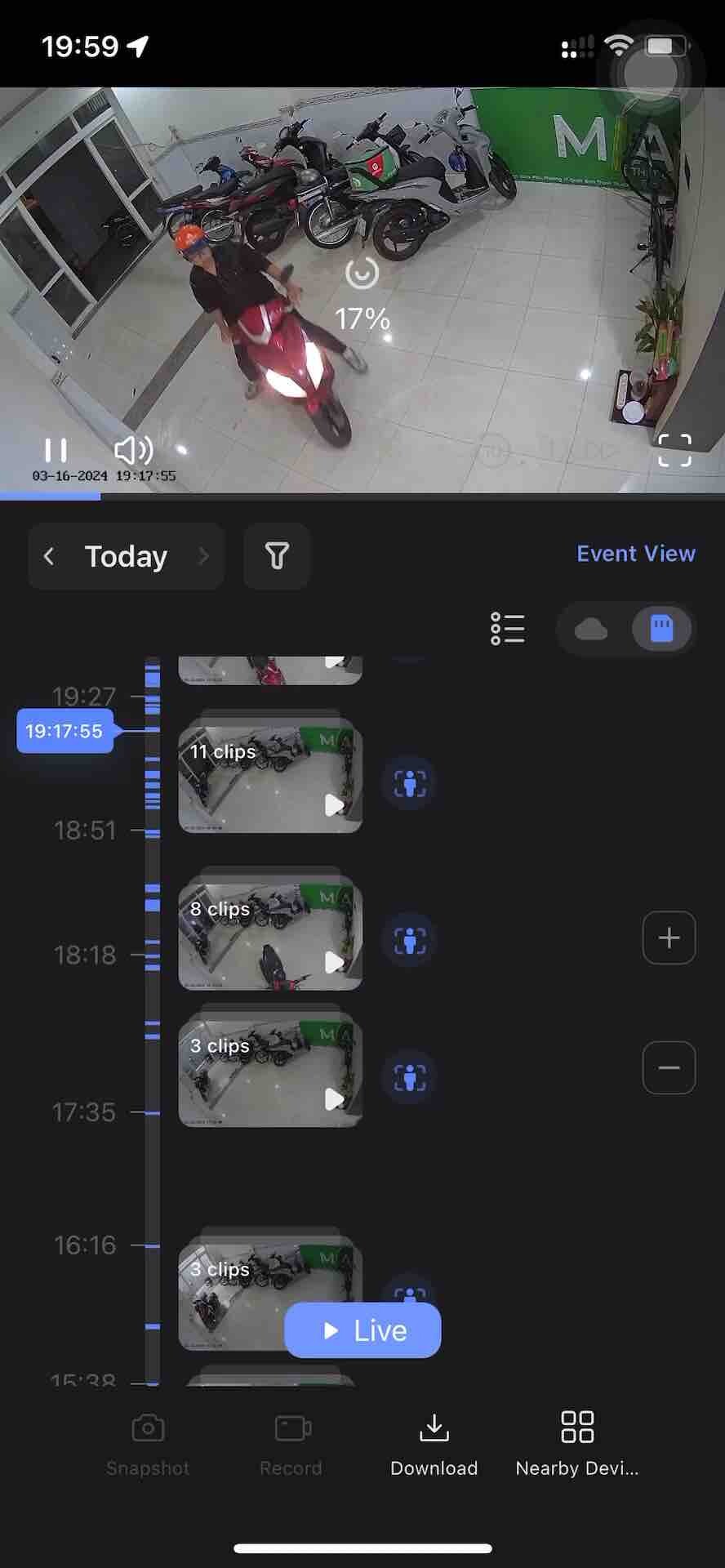Zoom in the timeline with plus
Image resolution: width=725 pixels, height=1568 pixels.
[x=669, y=938]
